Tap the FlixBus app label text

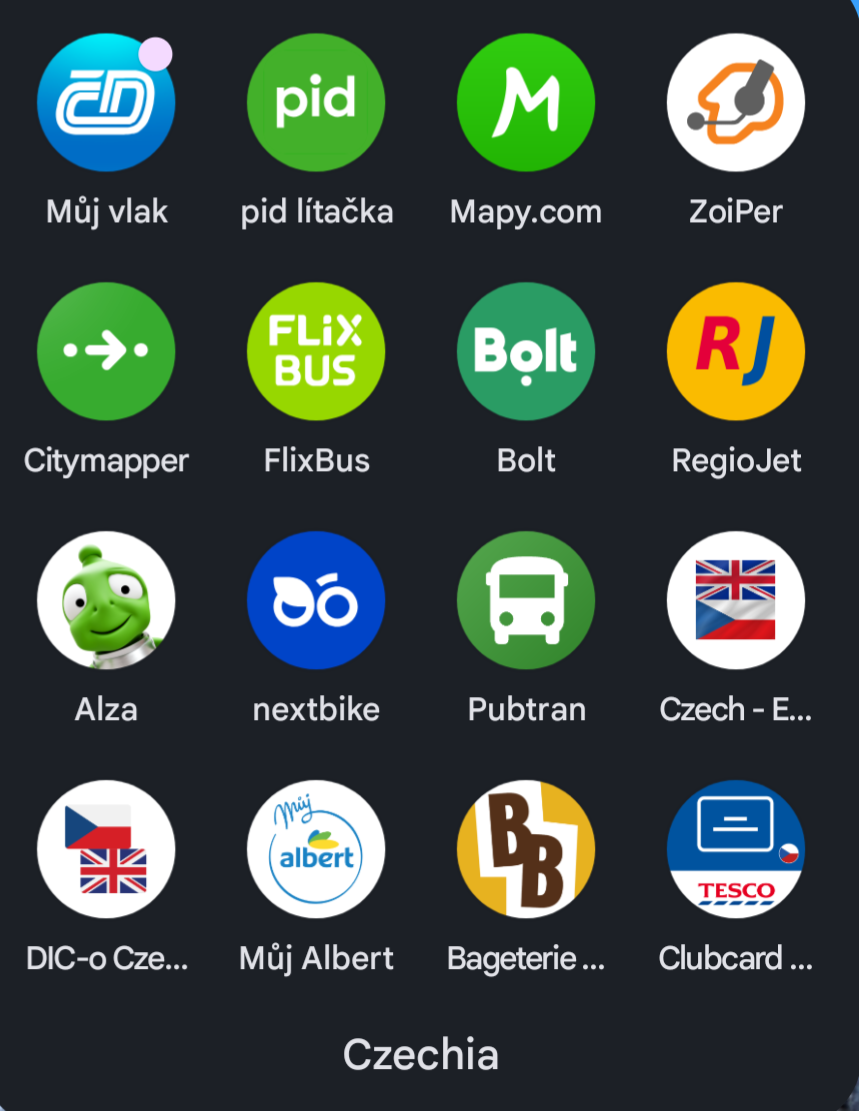[316, 460]
